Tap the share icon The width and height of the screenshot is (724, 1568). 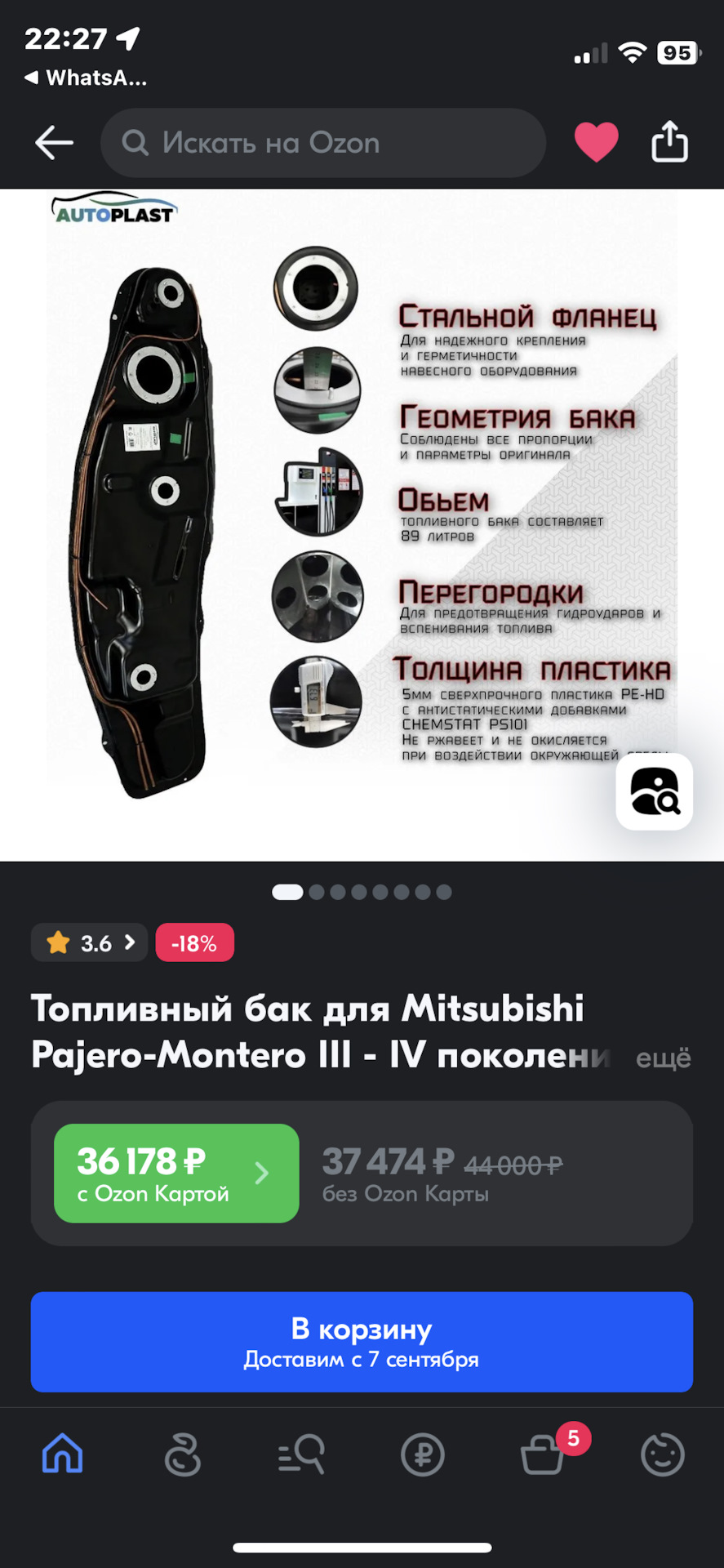pos(668,142)
